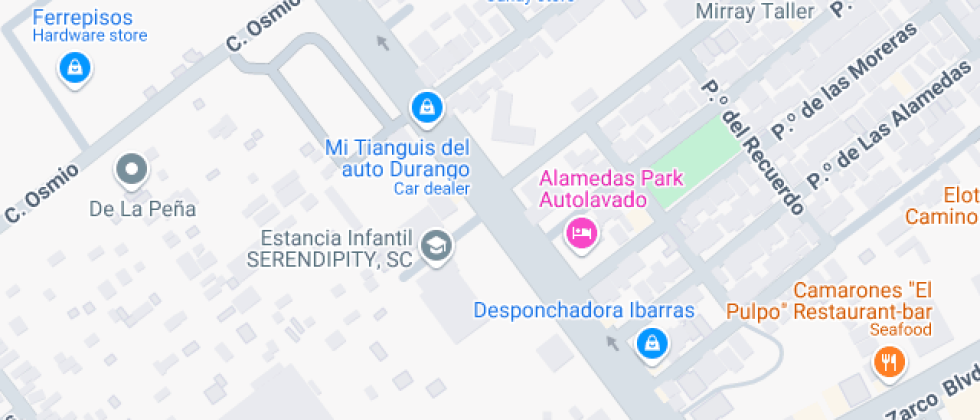View Camarones "El Pulpo" restaurant marker

point(887,362)
